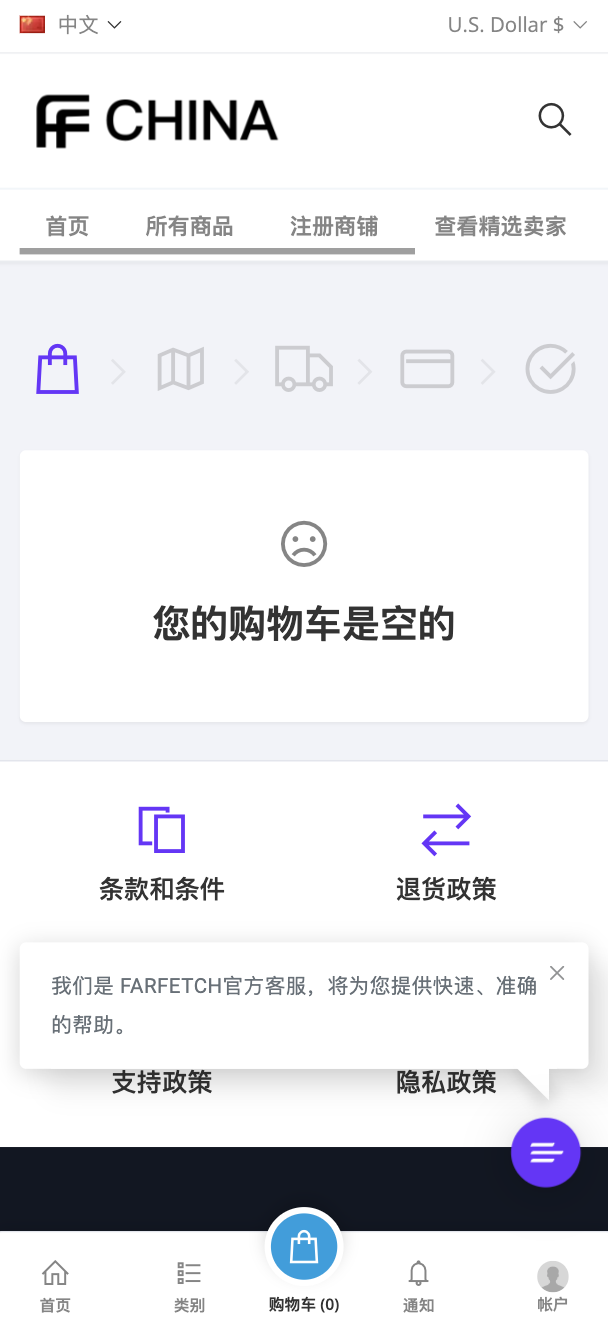Dismiss the FARFETCH客服 chat popup
The width and height of the screenshot is (608, 1328).
click(557, 973)
